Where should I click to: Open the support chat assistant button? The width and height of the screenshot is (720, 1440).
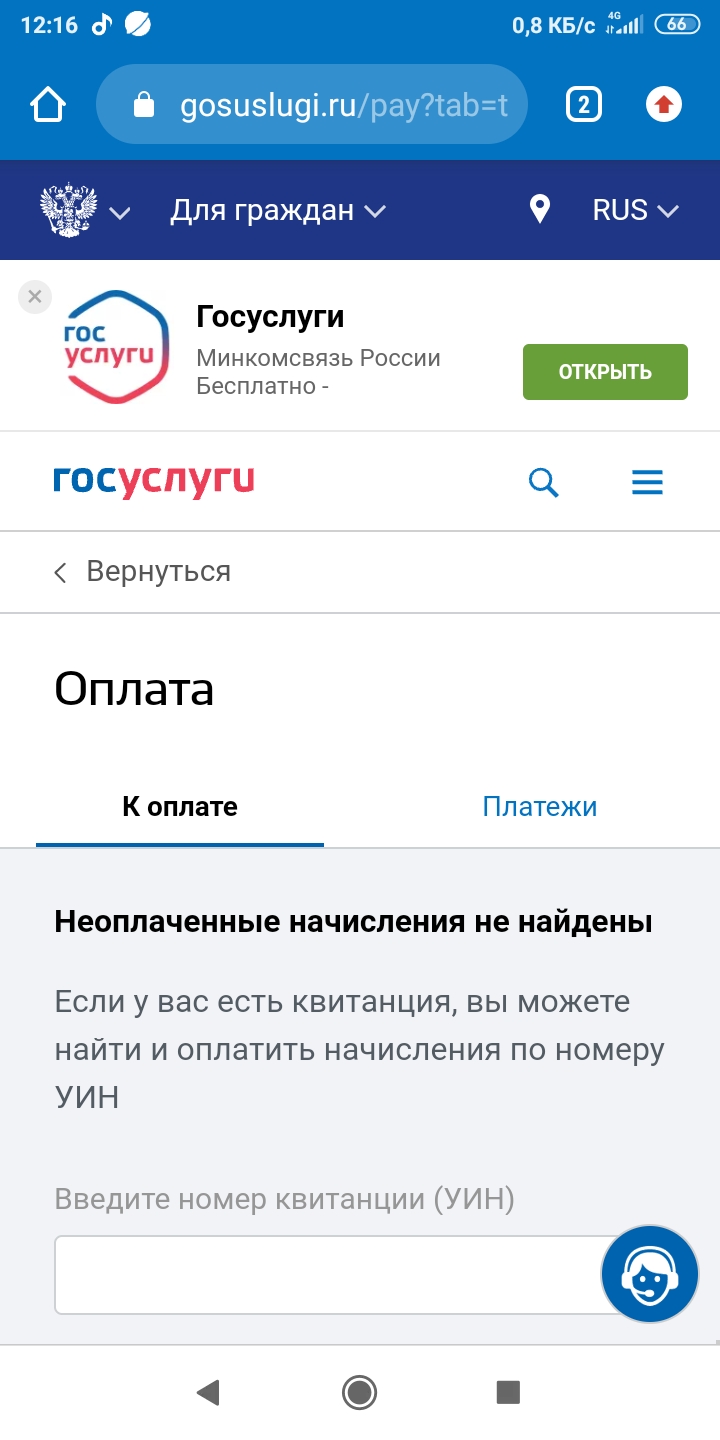point(649,1275)
